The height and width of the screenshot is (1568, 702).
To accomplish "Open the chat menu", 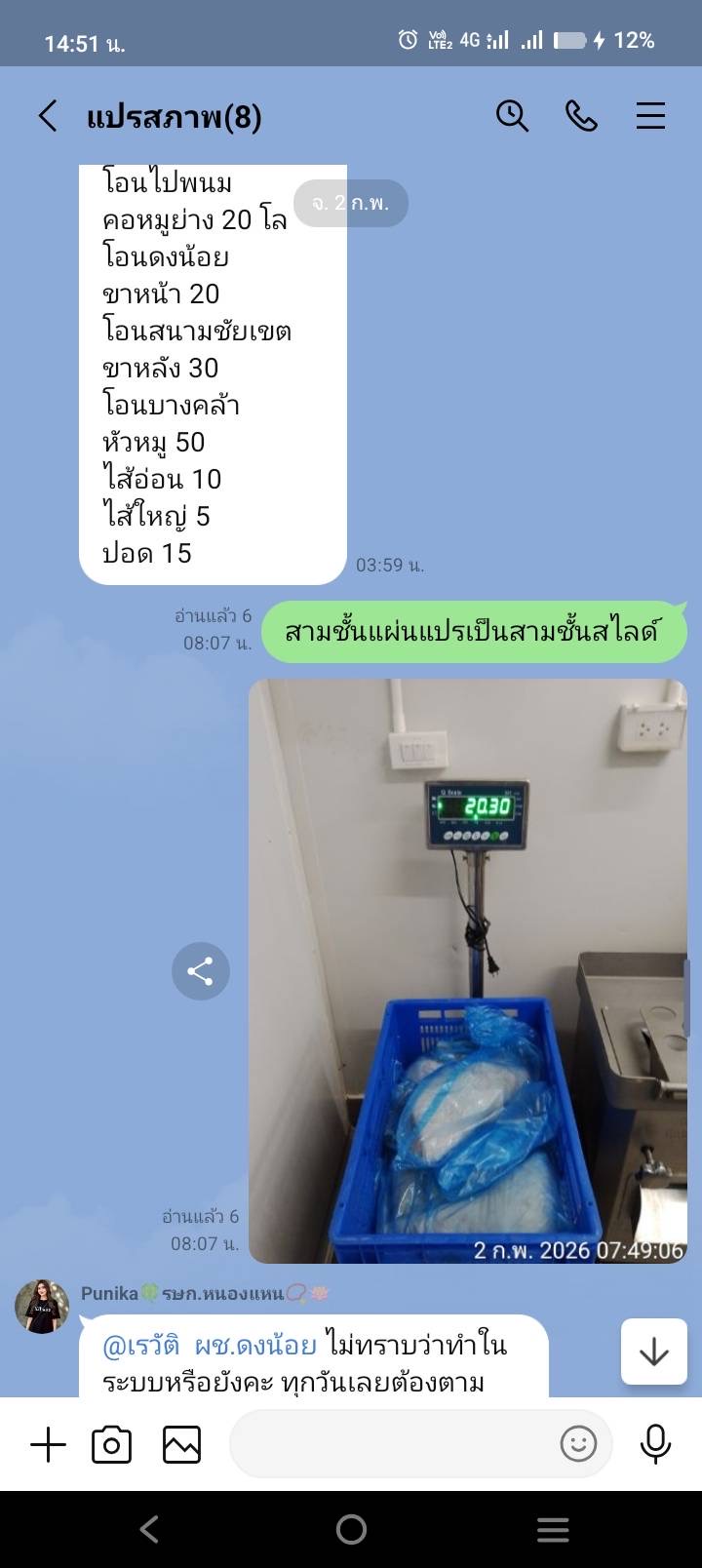I will pos(650,116).
